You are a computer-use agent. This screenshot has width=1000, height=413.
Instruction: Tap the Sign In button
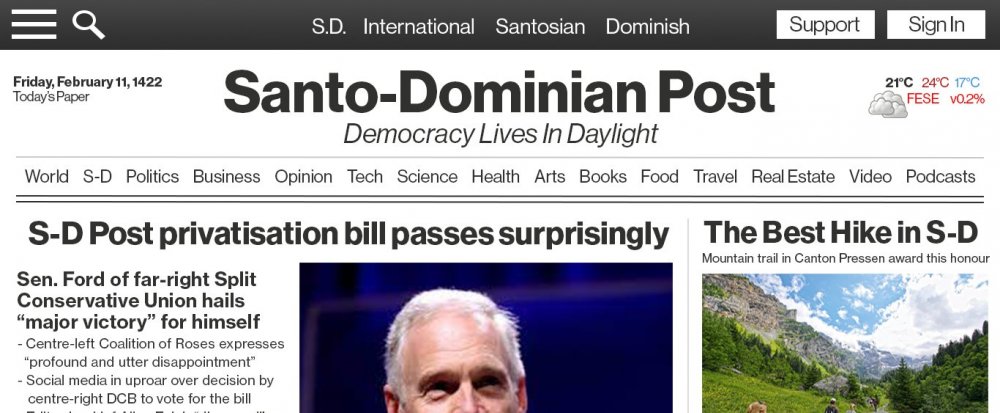[936, 25]
